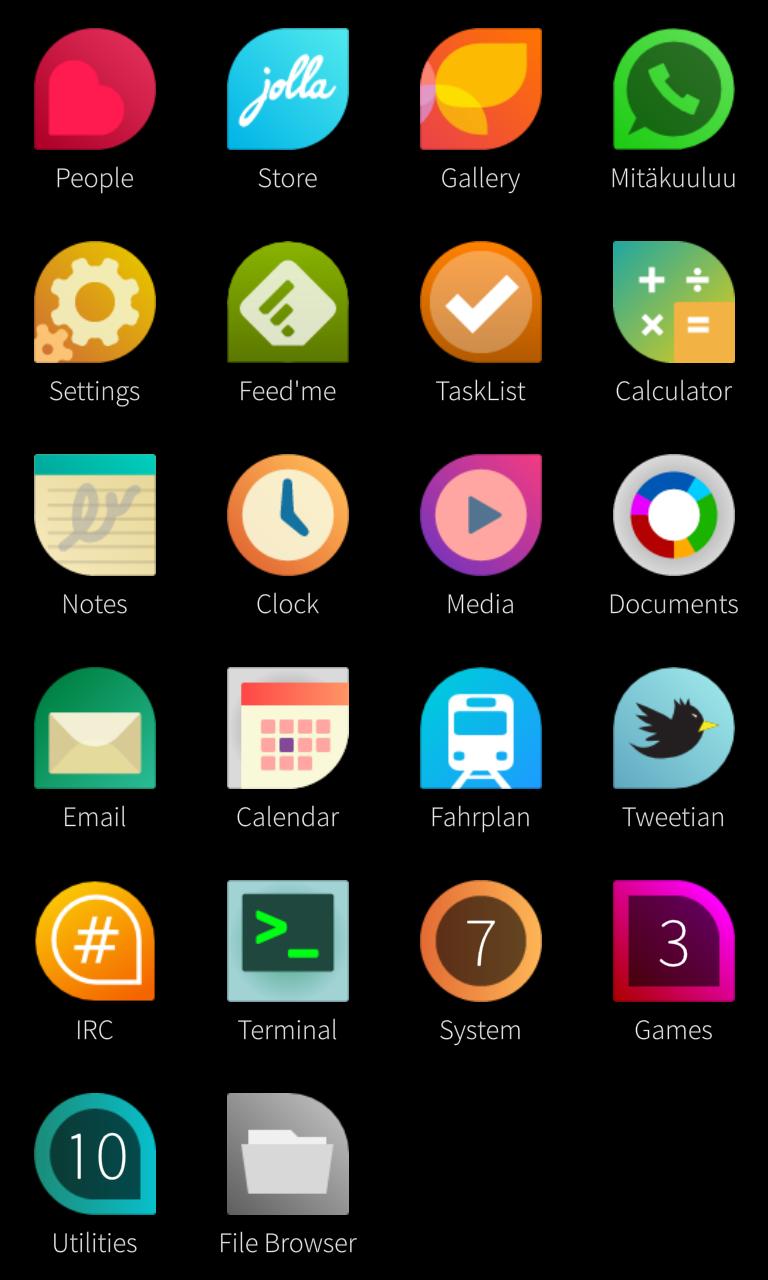Open TaskList
Image resolution: width=768 pixels, height=1280 pixels.
tap(481, 303)
